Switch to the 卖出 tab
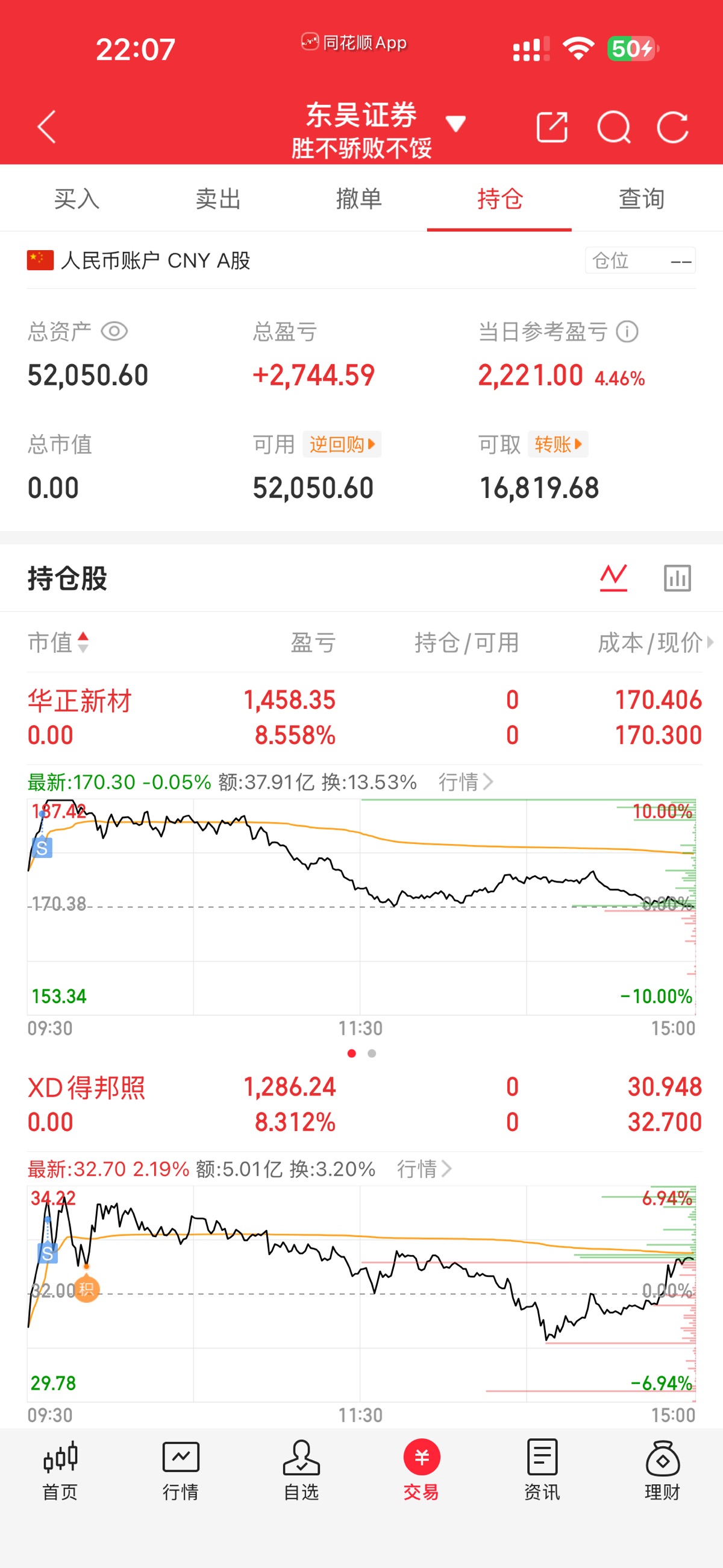This screenshot has width=723, height=1568. pyautogui.click(x=218, y=198)
